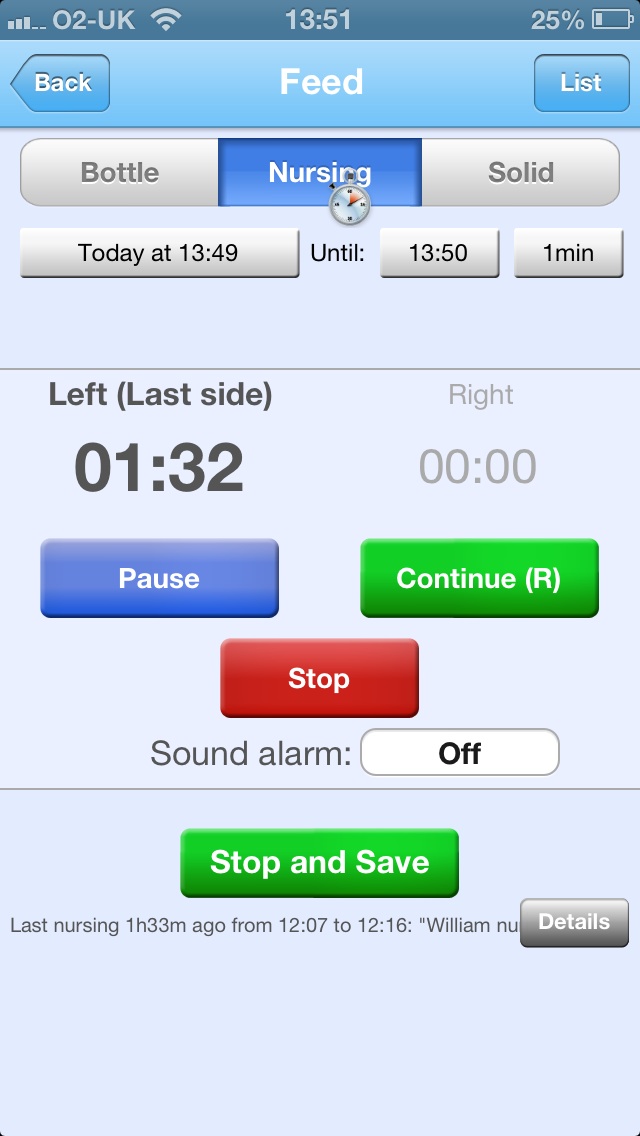This screenshot has height=1136, width=640.
Task: Adjust the 1min duration
Action: [568, 253]
